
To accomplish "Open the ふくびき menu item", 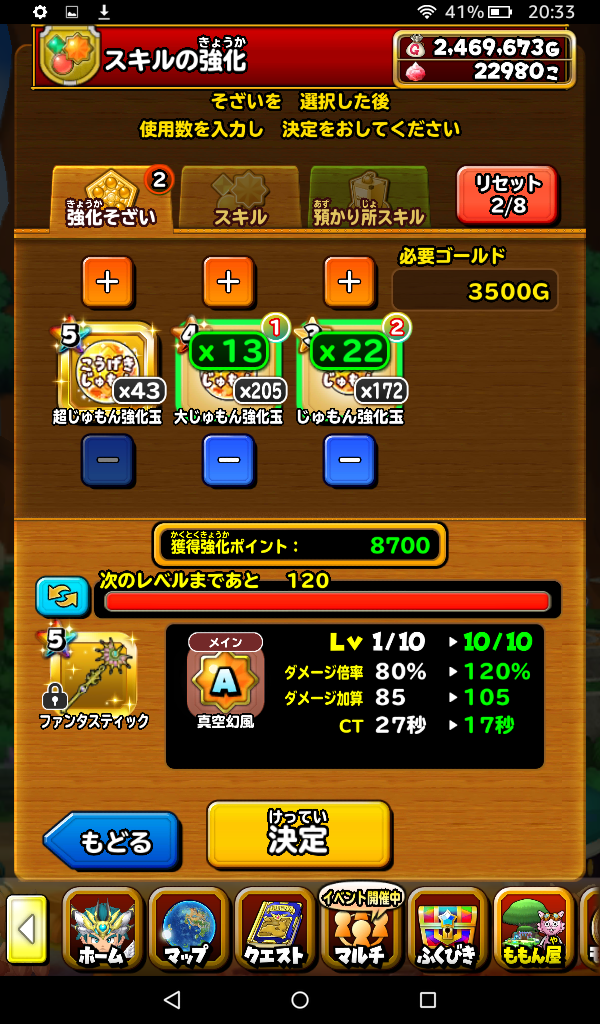I will 447,930.
